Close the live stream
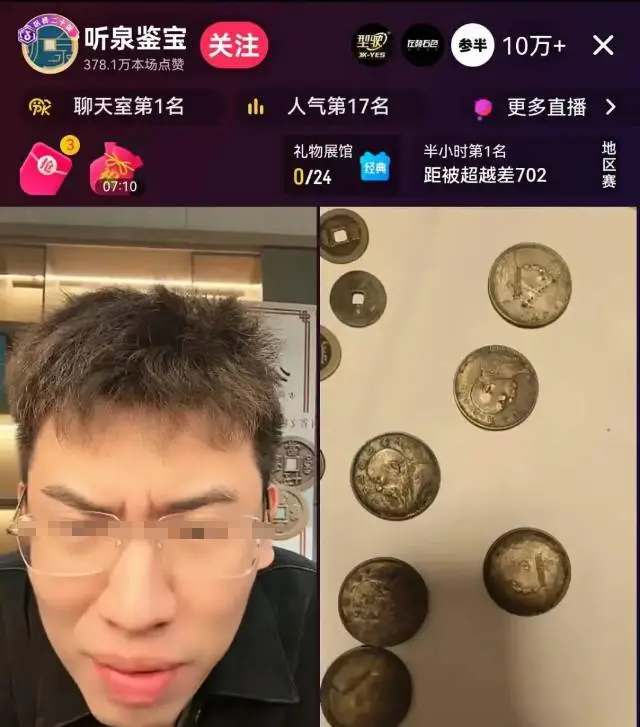Screen dimensions: 640x727 click(603, 46)
